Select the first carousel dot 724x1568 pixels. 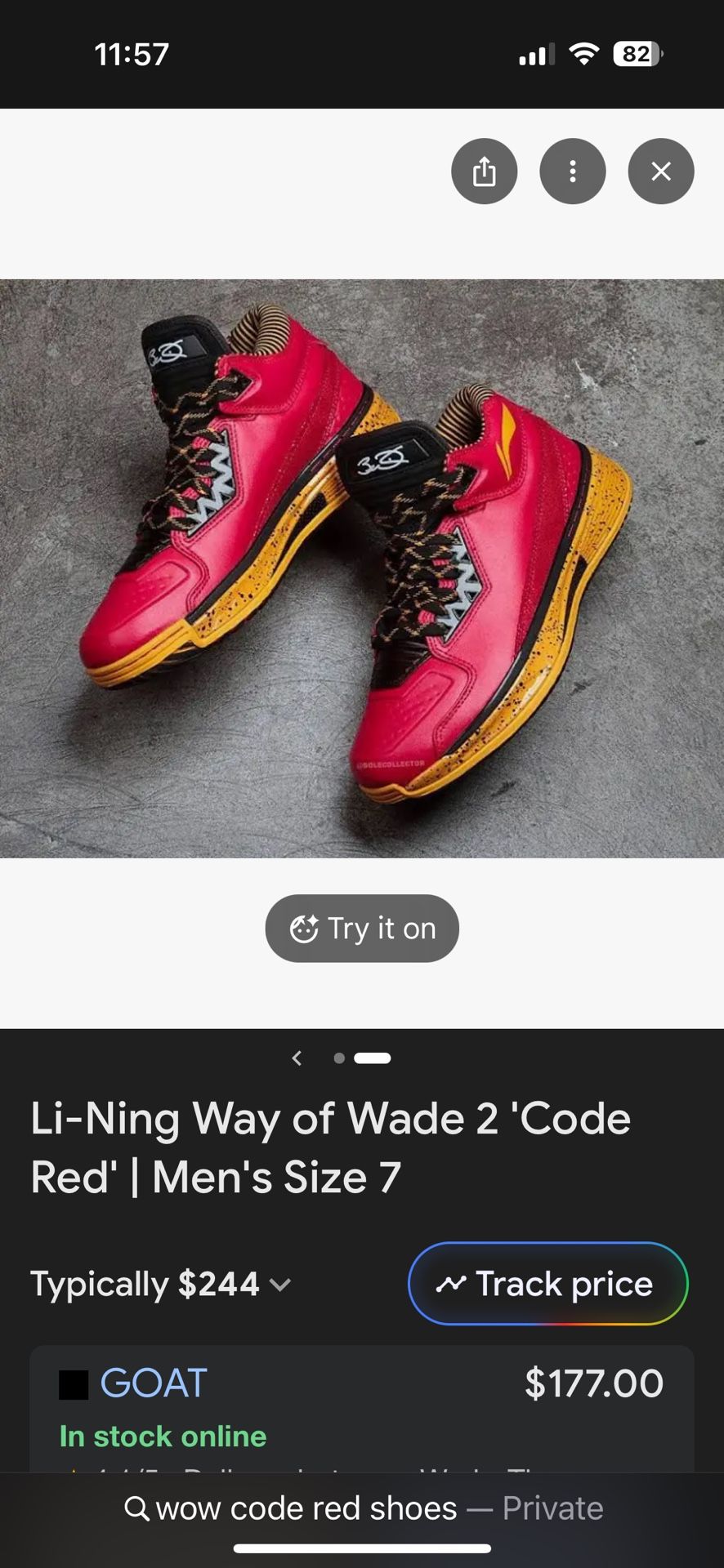point(338,1058)
